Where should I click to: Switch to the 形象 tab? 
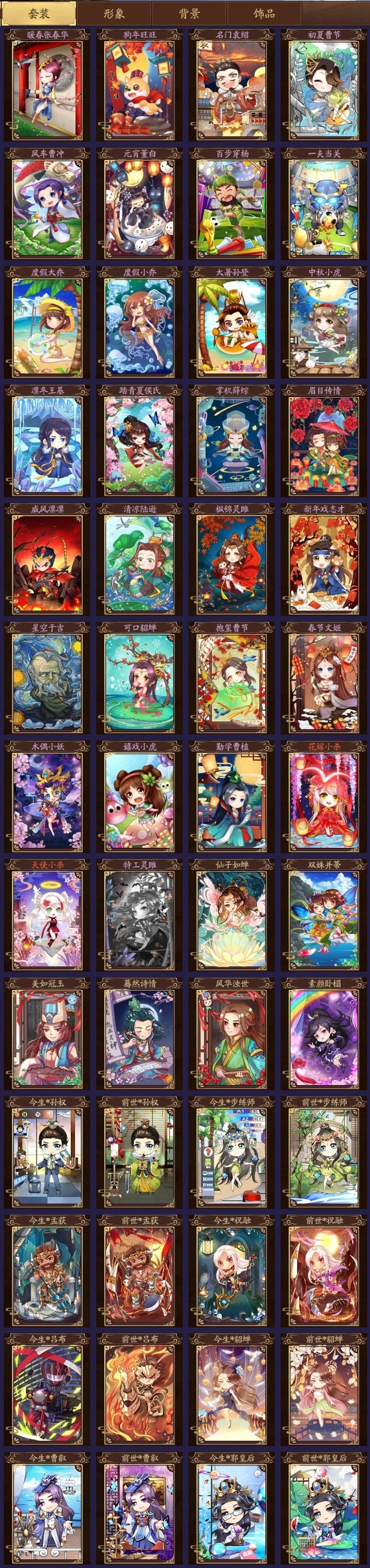tap(113, 13)
